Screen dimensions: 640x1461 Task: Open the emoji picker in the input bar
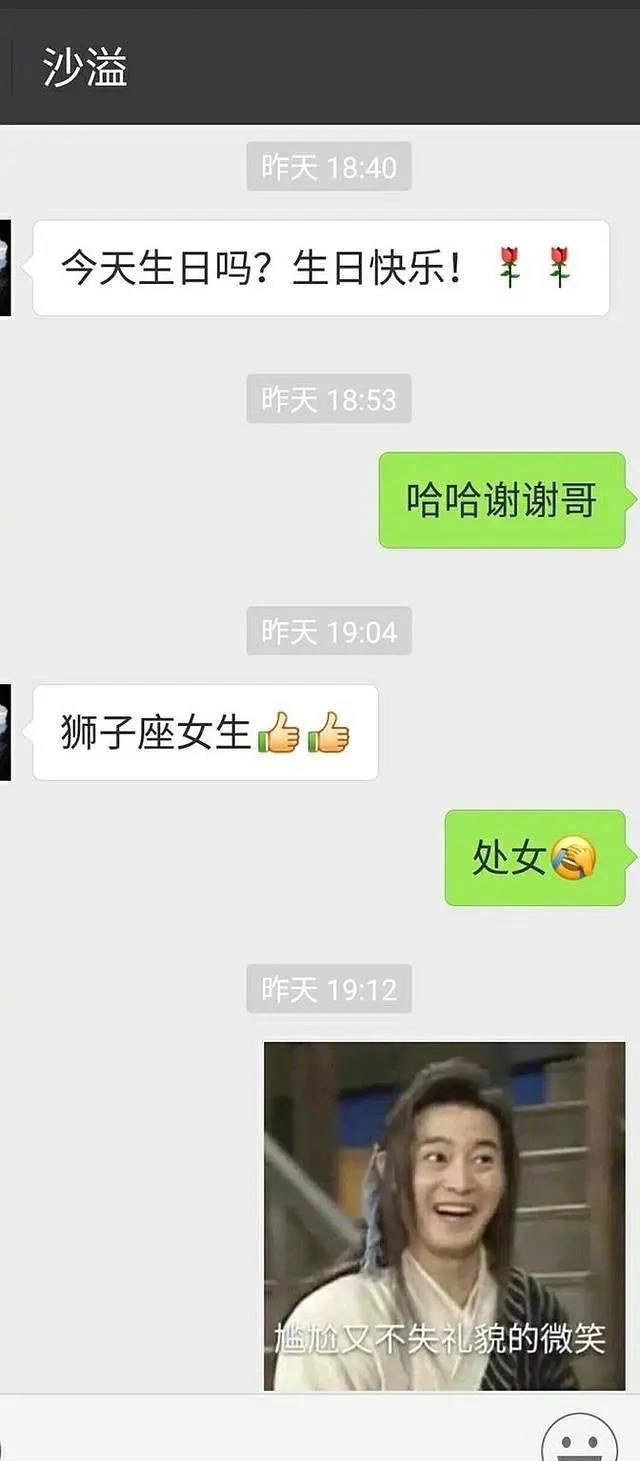pos(579,1440)
